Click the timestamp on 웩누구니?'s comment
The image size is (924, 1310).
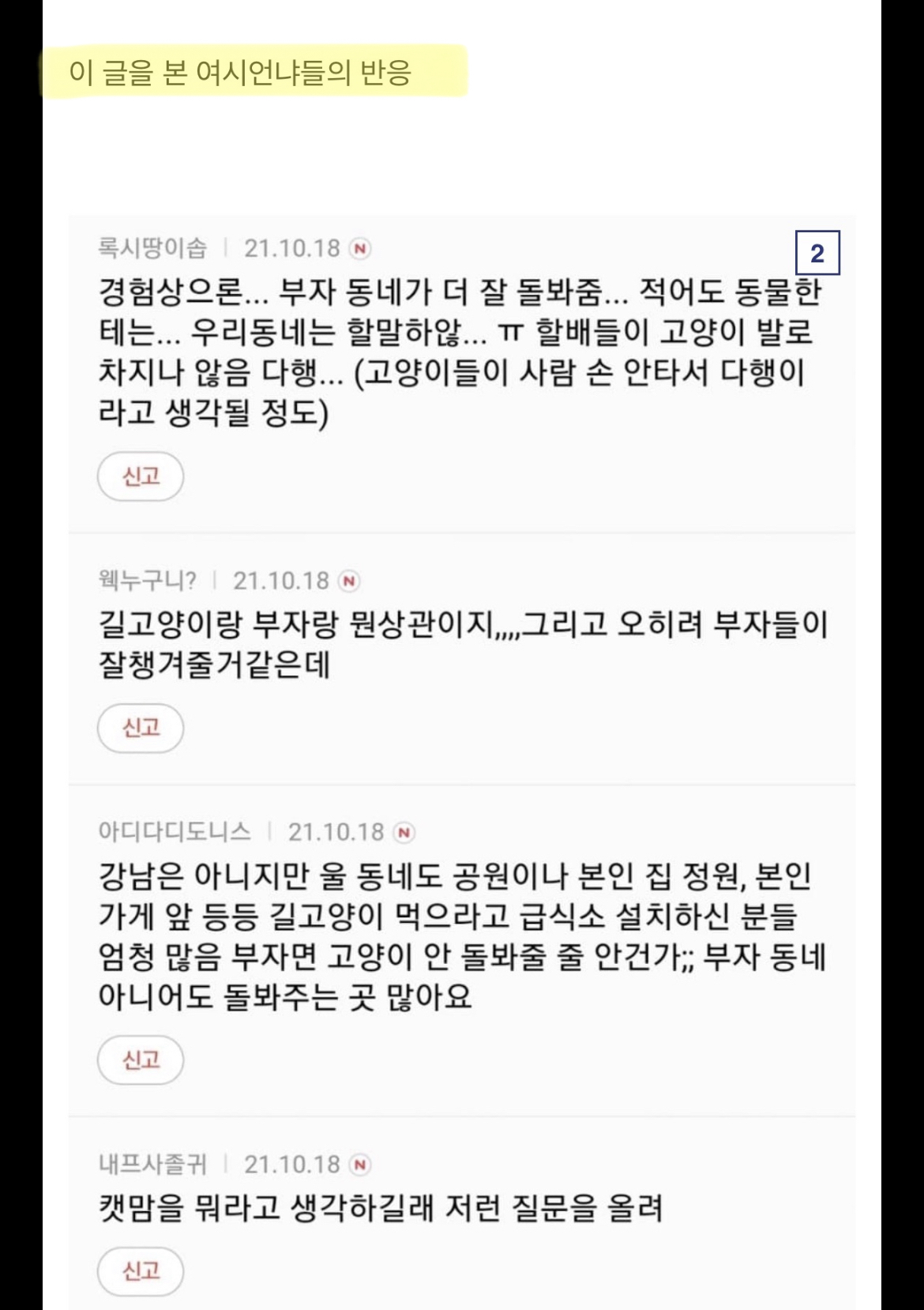(x=280, y=579)
